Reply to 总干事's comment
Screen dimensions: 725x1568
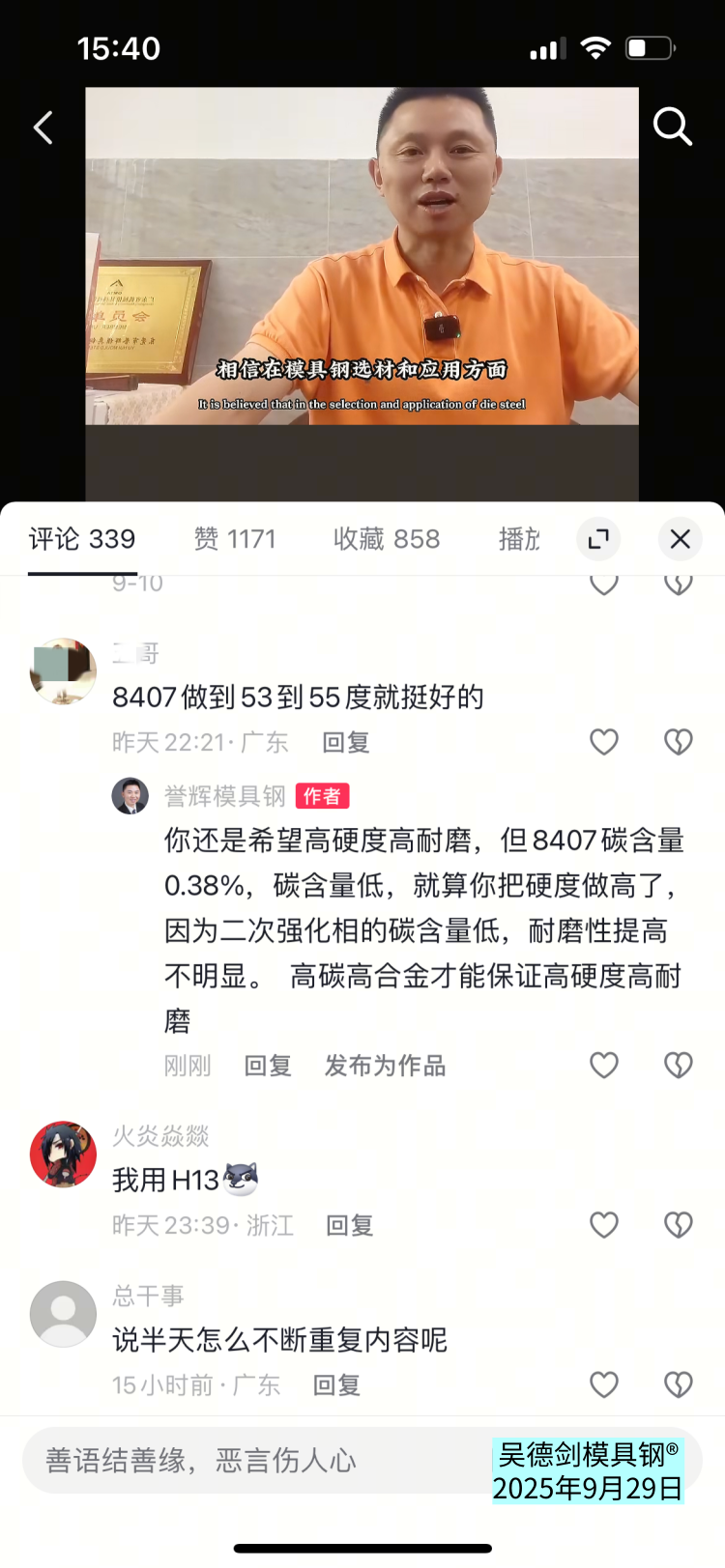tap(336, 1385)
